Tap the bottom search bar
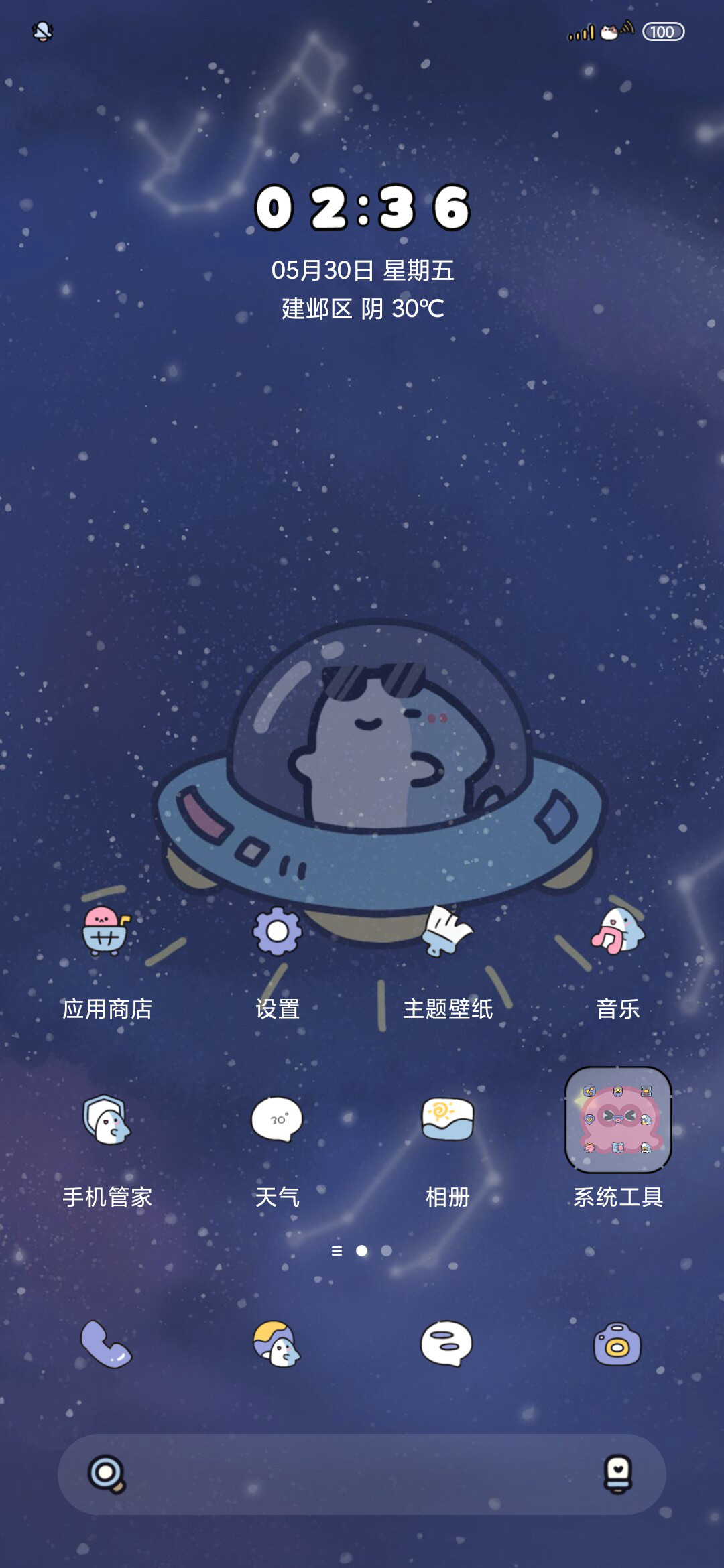 [362, 1474]
